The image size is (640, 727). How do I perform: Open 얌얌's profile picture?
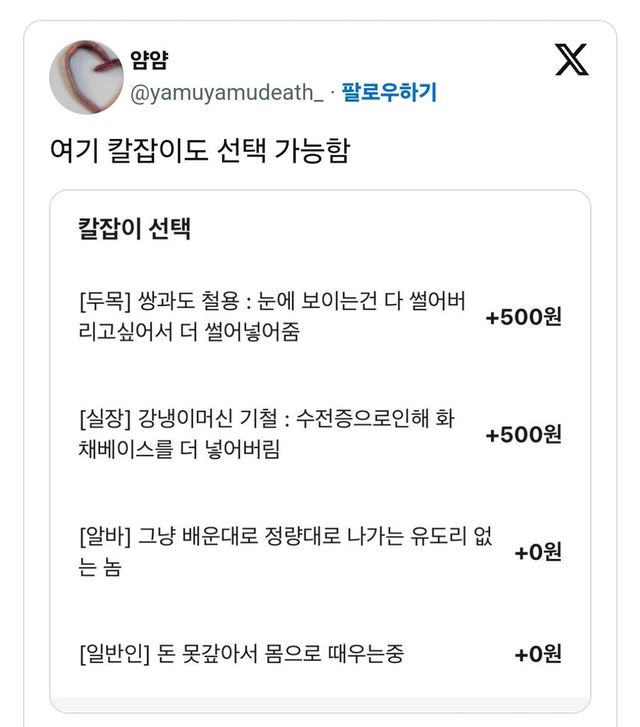point(85,77)
